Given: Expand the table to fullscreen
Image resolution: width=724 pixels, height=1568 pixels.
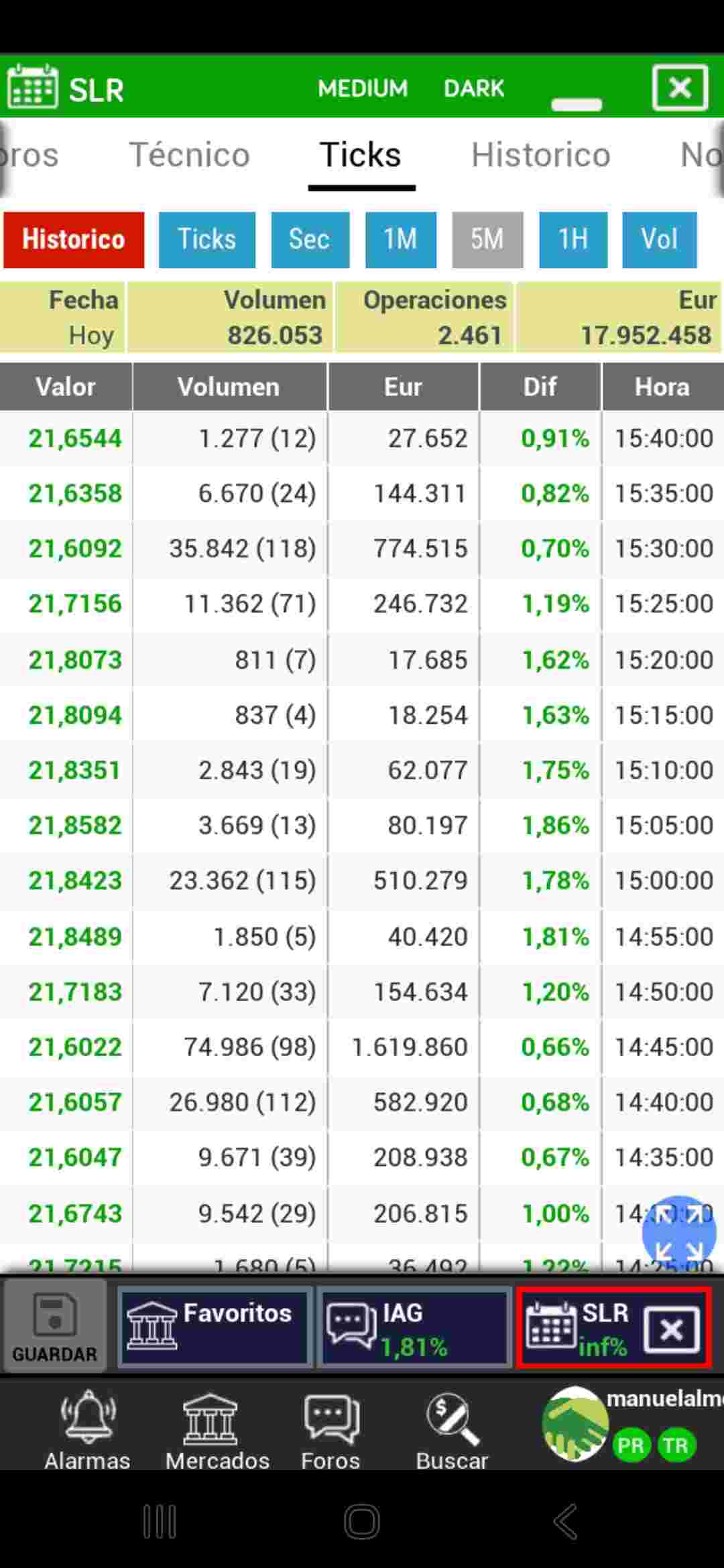Looking at the screenshot, I should pyautogui.click(x=678, y=1233).
